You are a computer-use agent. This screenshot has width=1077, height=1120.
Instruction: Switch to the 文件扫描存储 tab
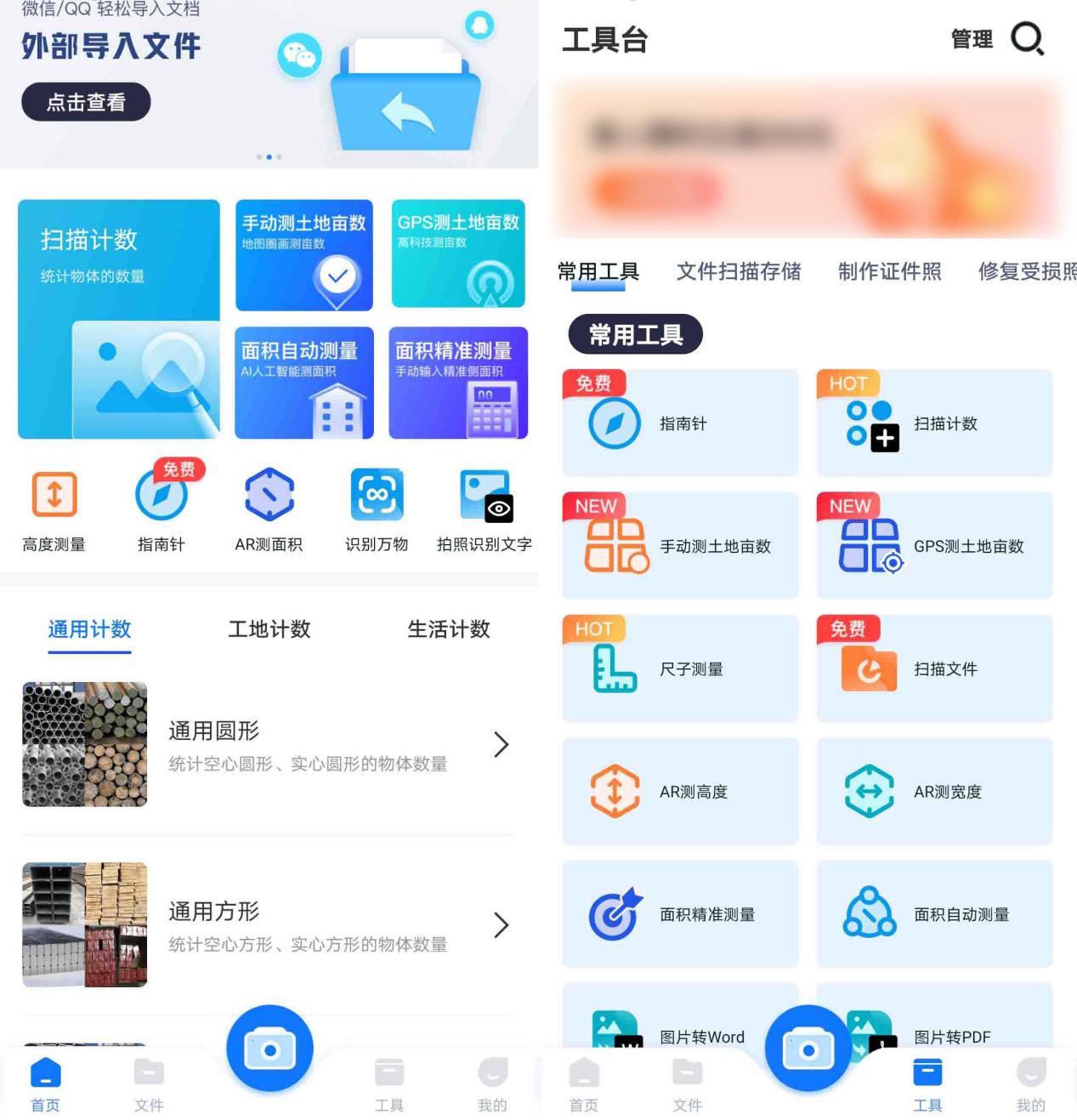coord(738,271)
